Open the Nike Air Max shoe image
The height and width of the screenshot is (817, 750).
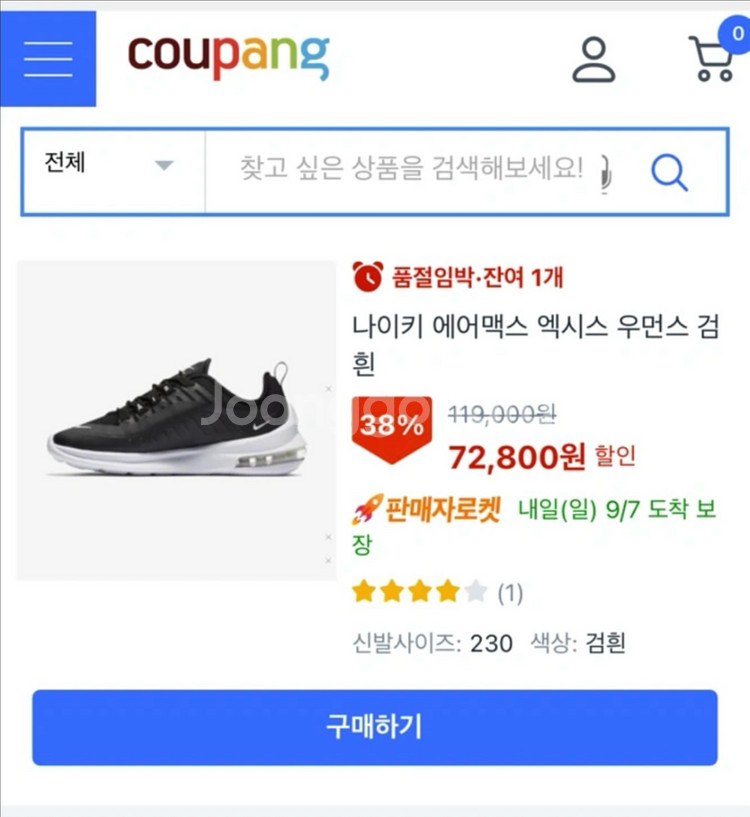pyautogui.click(x=177, y=420)
